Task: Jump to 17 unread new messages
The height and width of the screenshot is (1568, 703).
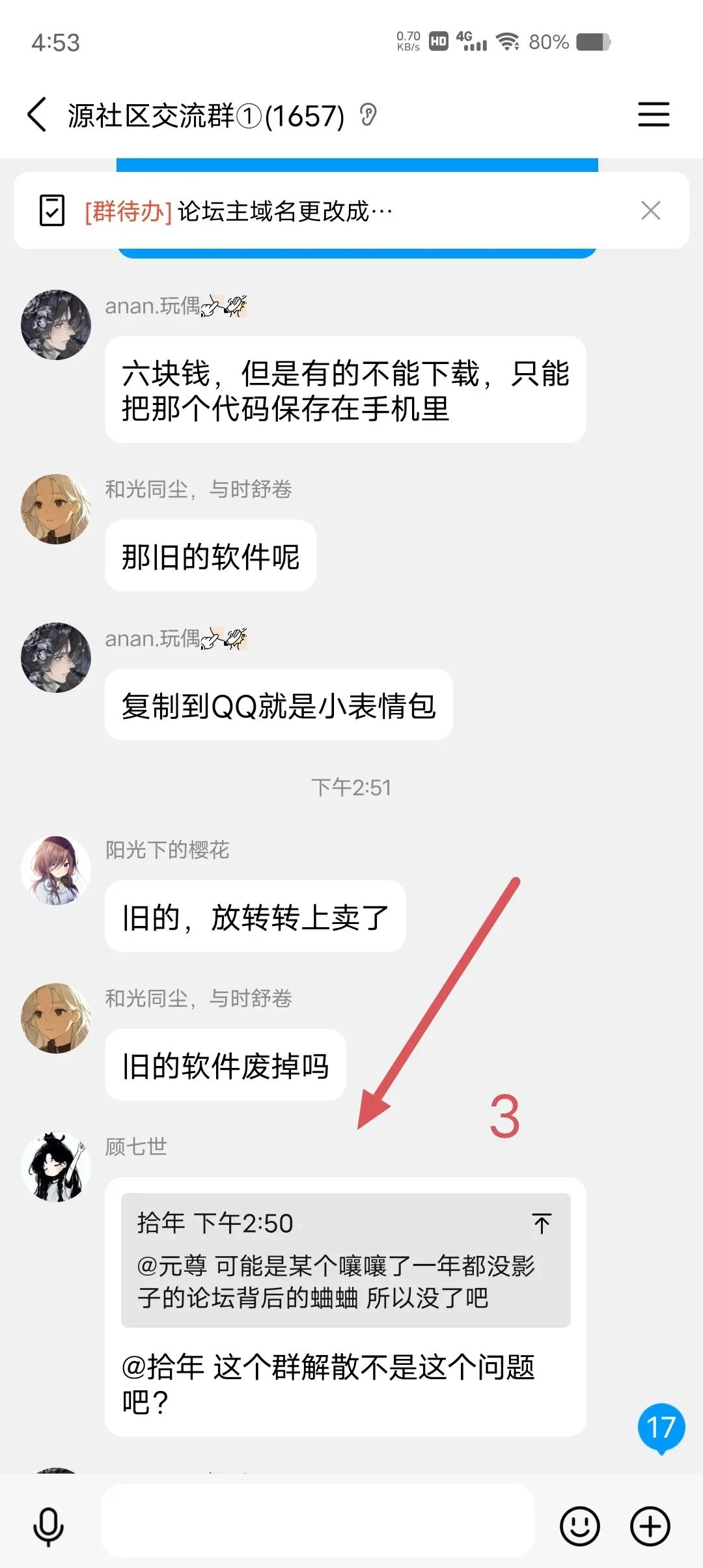Action: click(661, 1427)
